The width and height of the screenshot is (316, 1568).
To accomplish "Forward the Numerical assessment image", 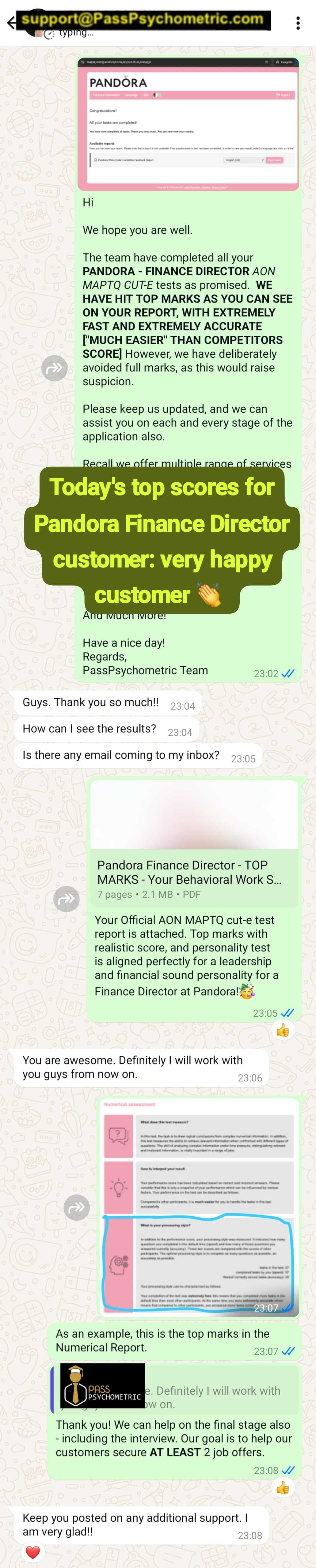I will coord(77,1207).
